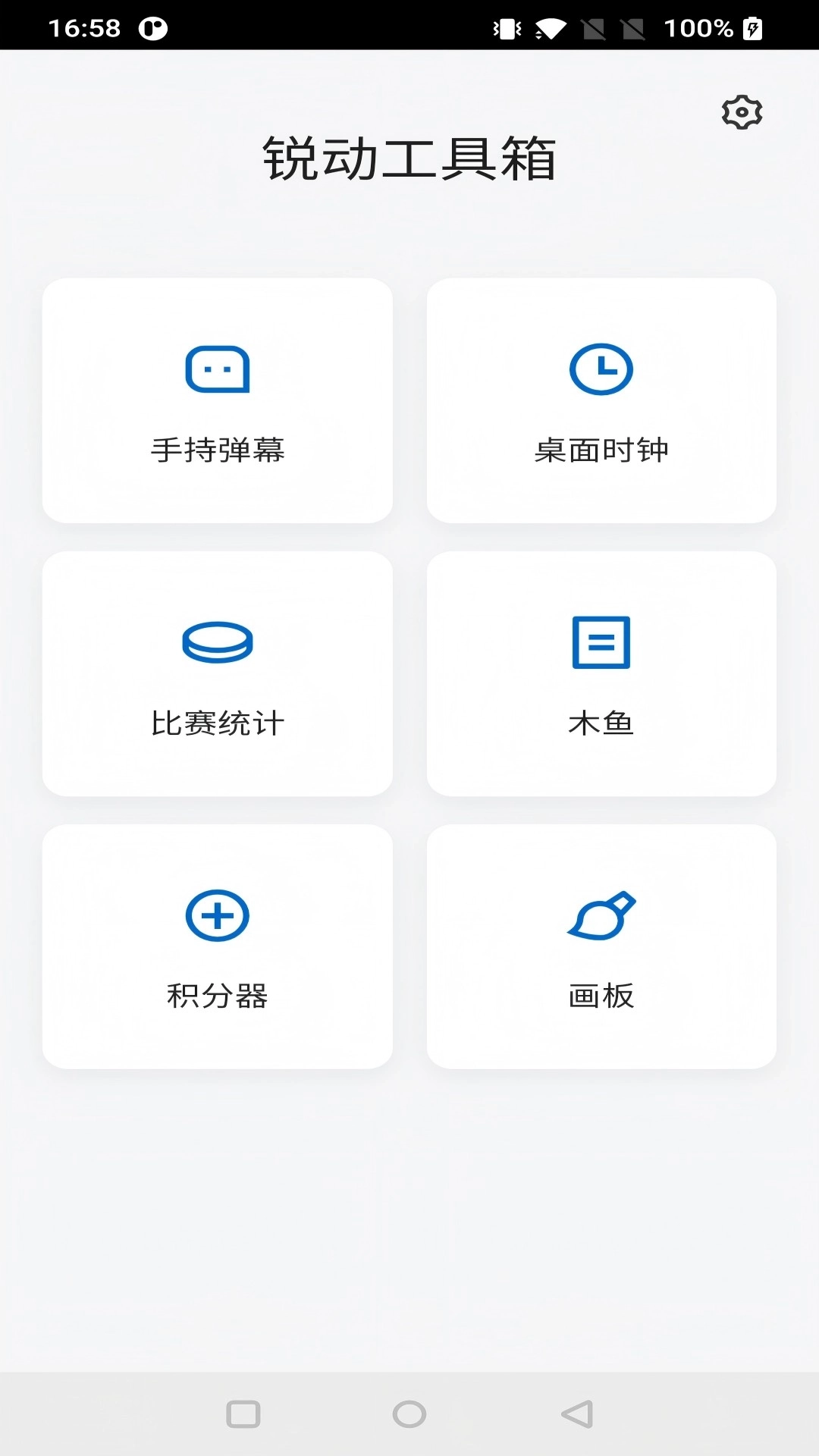Open the 木鱼 square list icon
This screenshot has height=1456, width=819.
tap(601, 642)
